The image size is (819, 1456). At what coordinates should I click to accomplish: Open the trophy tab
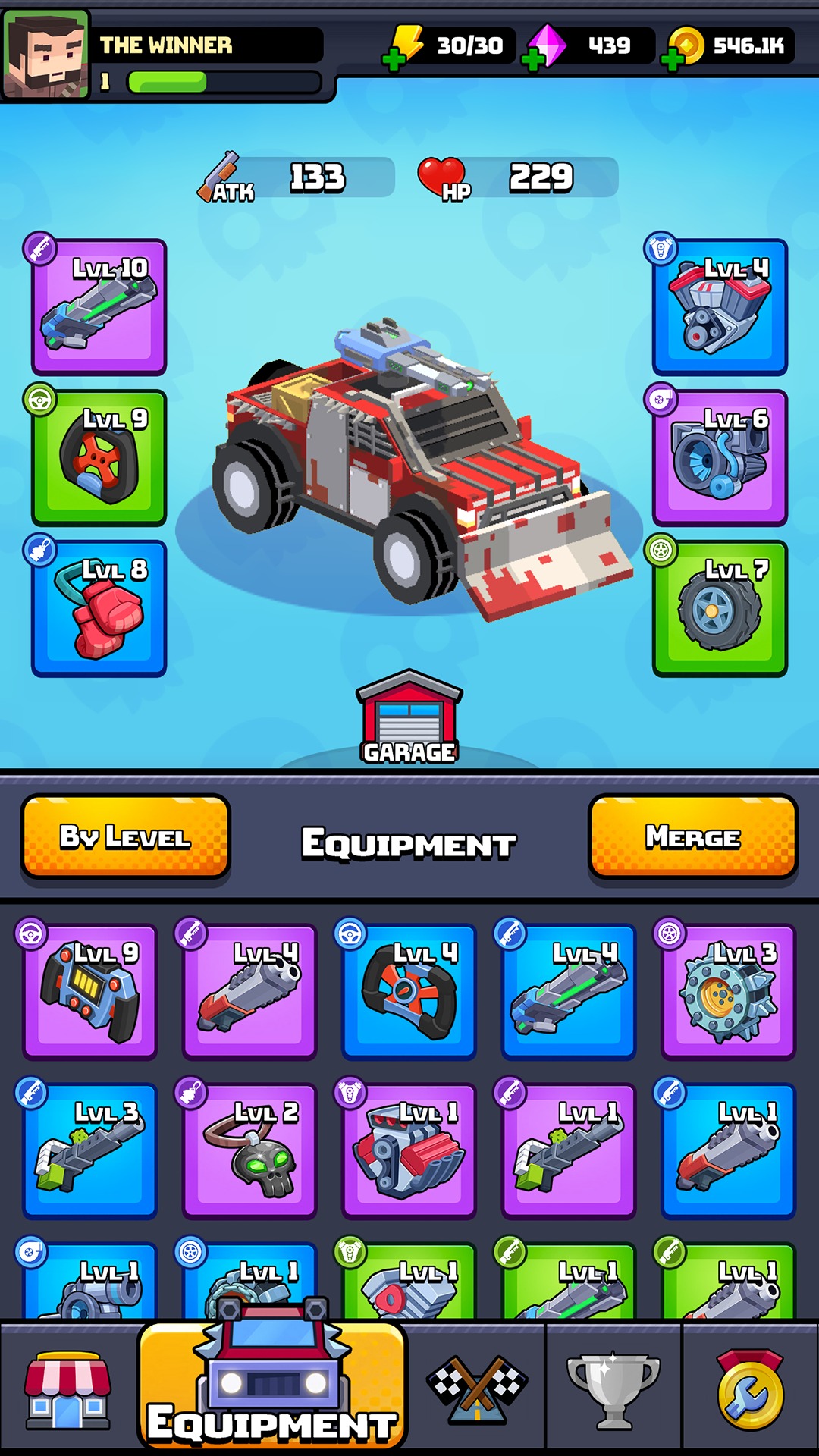613,1388
